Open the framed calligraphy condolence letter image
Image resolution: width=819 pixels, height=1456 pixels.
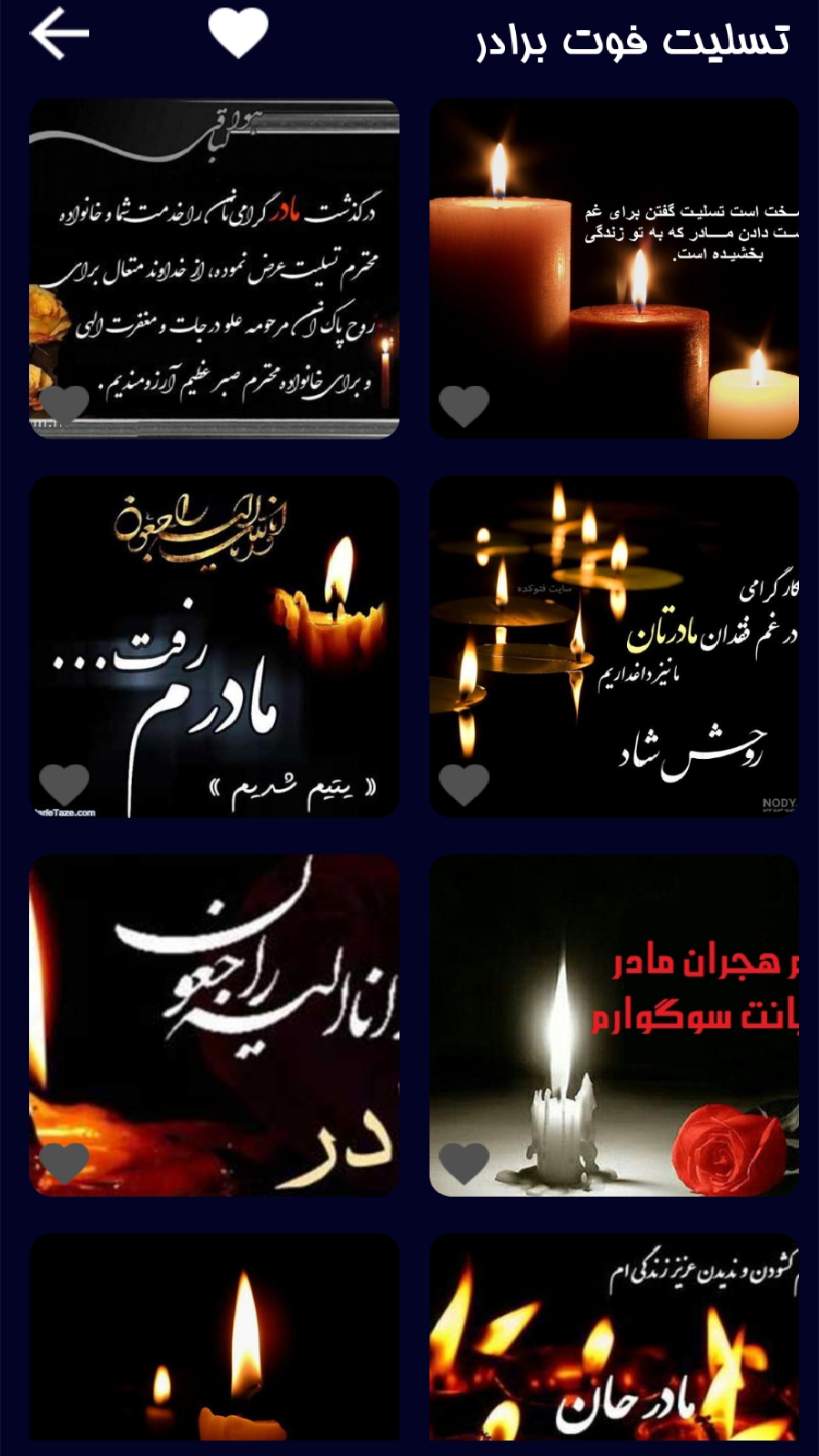click(x=214, y=268)
